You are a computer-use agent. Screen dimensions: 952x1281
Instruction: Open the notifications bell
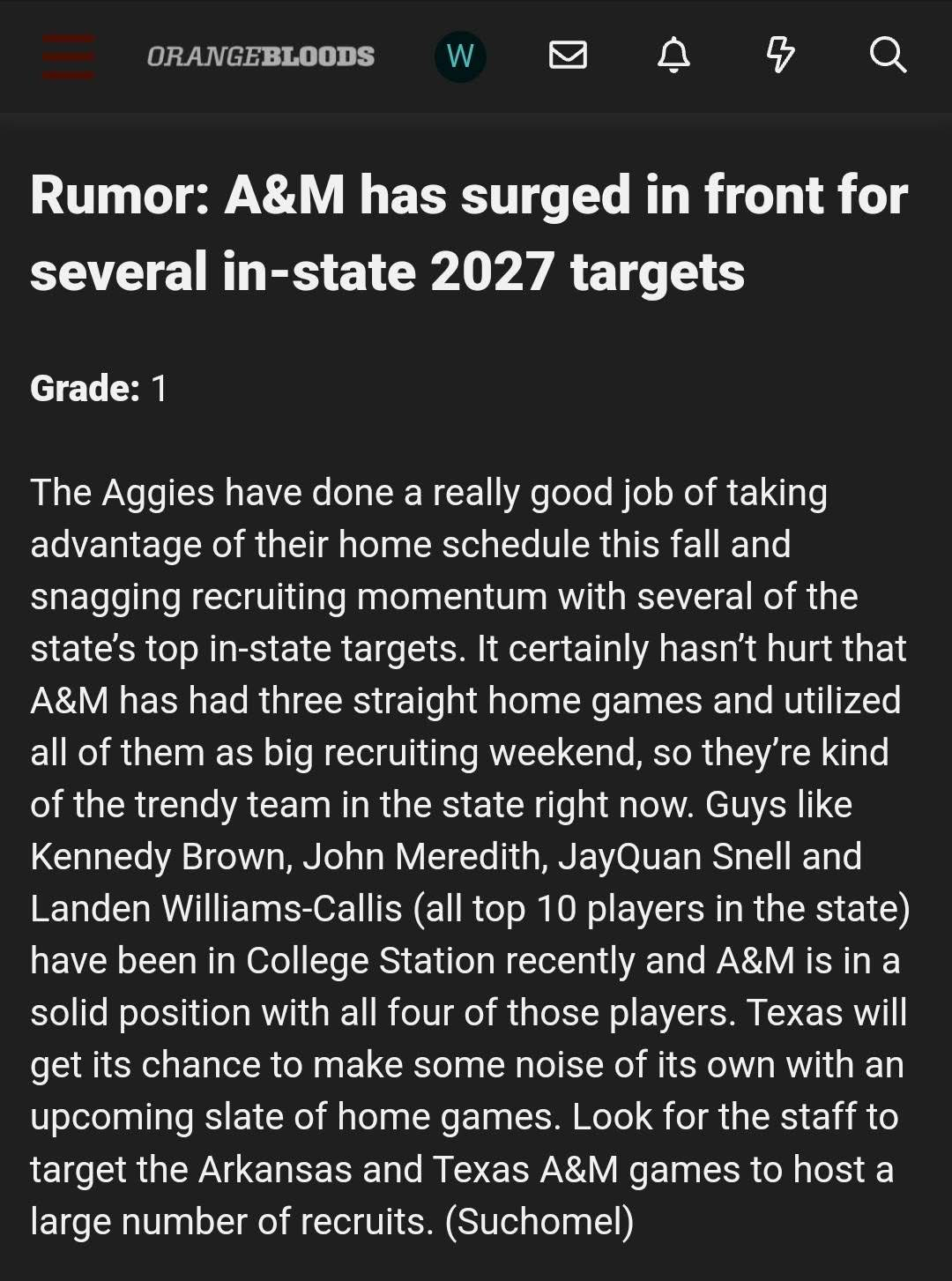(x=674, y=56)
